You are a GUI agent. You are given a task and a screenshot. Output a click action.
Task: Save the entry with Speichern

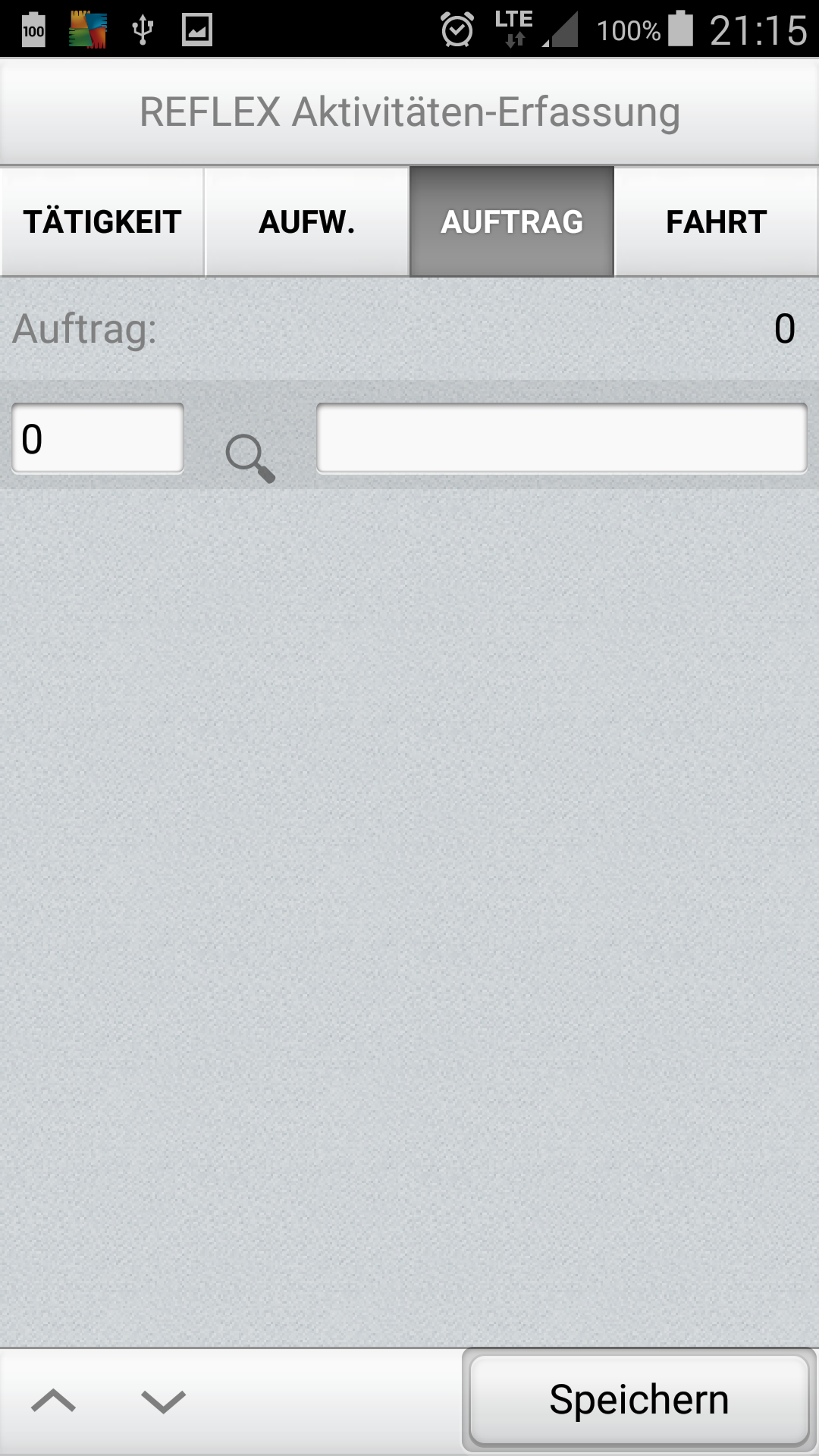coord(639,1400)
